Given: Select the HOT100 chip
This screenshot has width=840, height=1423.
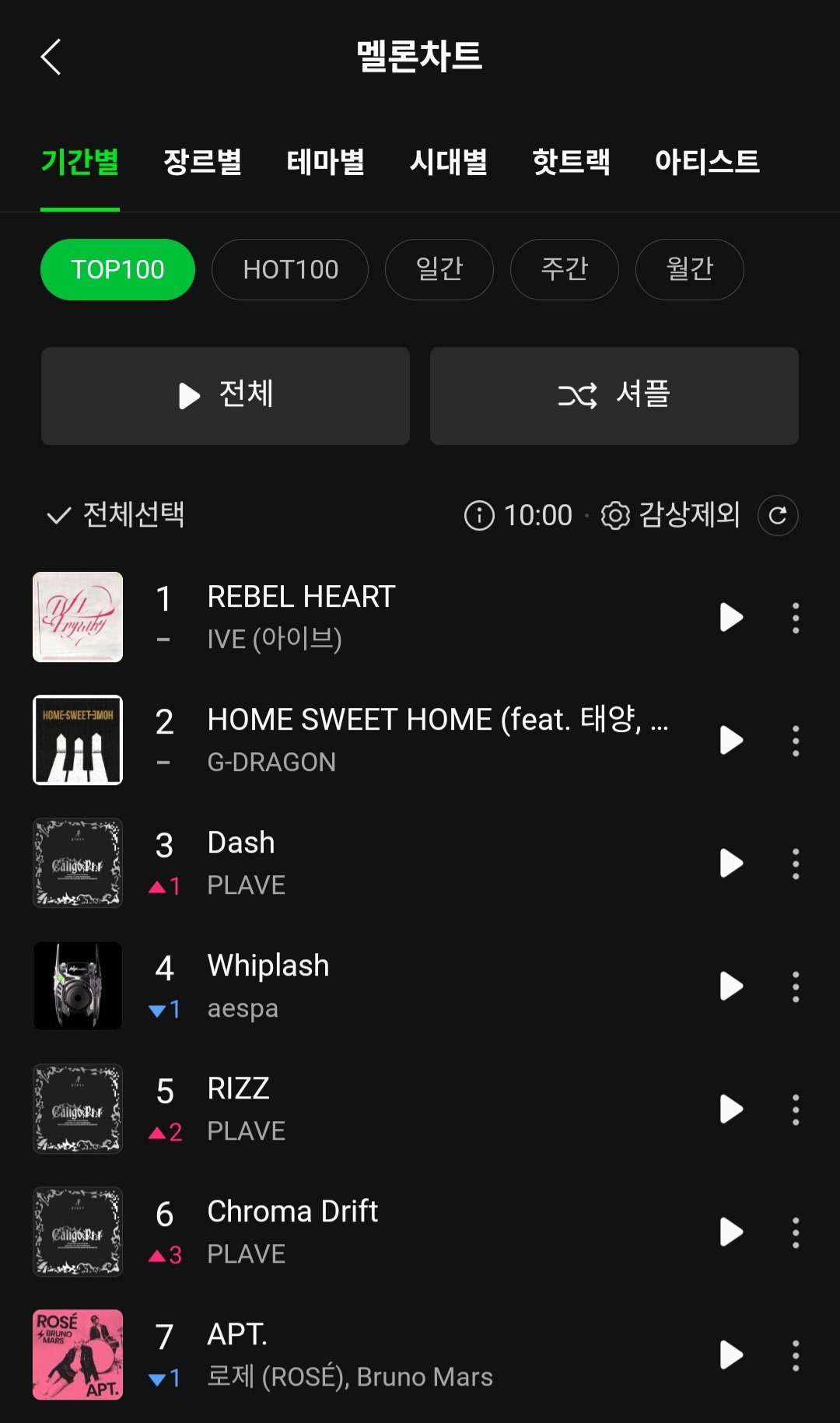Looking at the screenshot, I should [x=290, y=269].
